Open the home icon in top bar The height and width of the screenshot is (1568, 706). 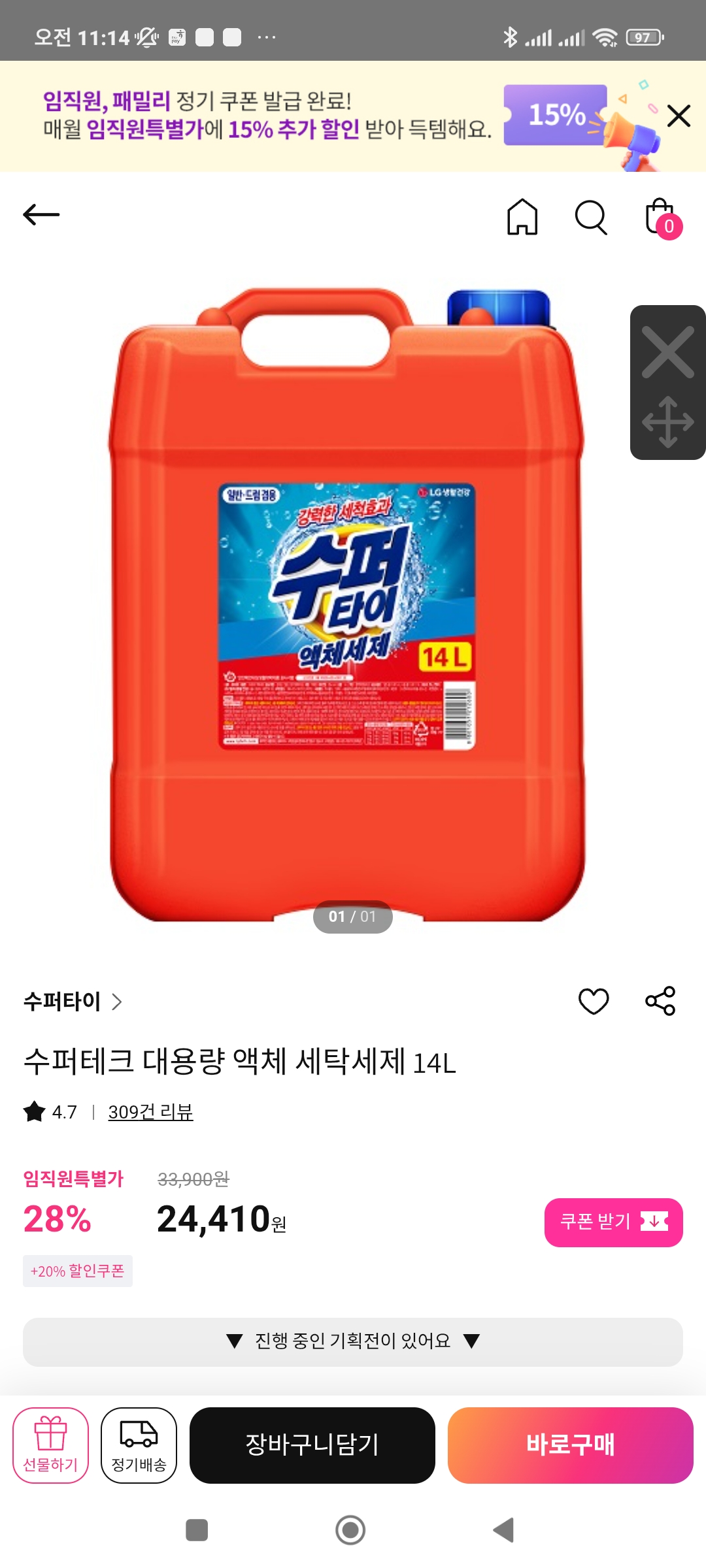click(522, 216)
